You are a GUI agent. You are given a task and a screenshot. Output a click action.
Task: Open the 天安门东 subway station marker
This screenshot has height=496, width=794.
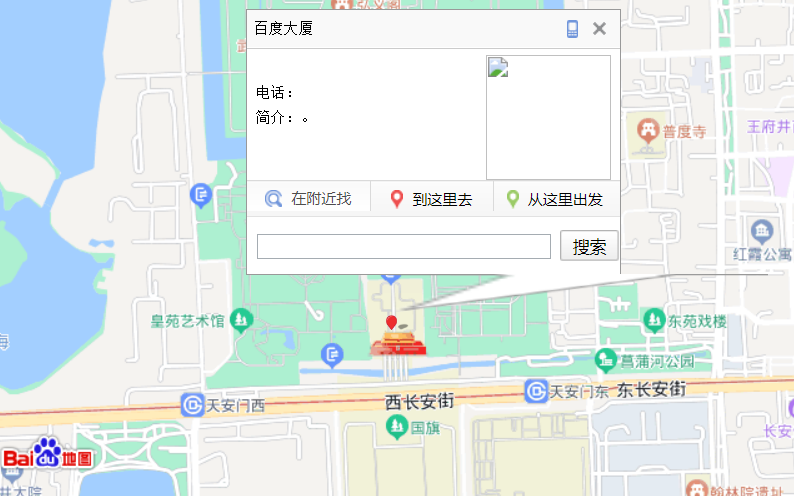tap(536, 391)
